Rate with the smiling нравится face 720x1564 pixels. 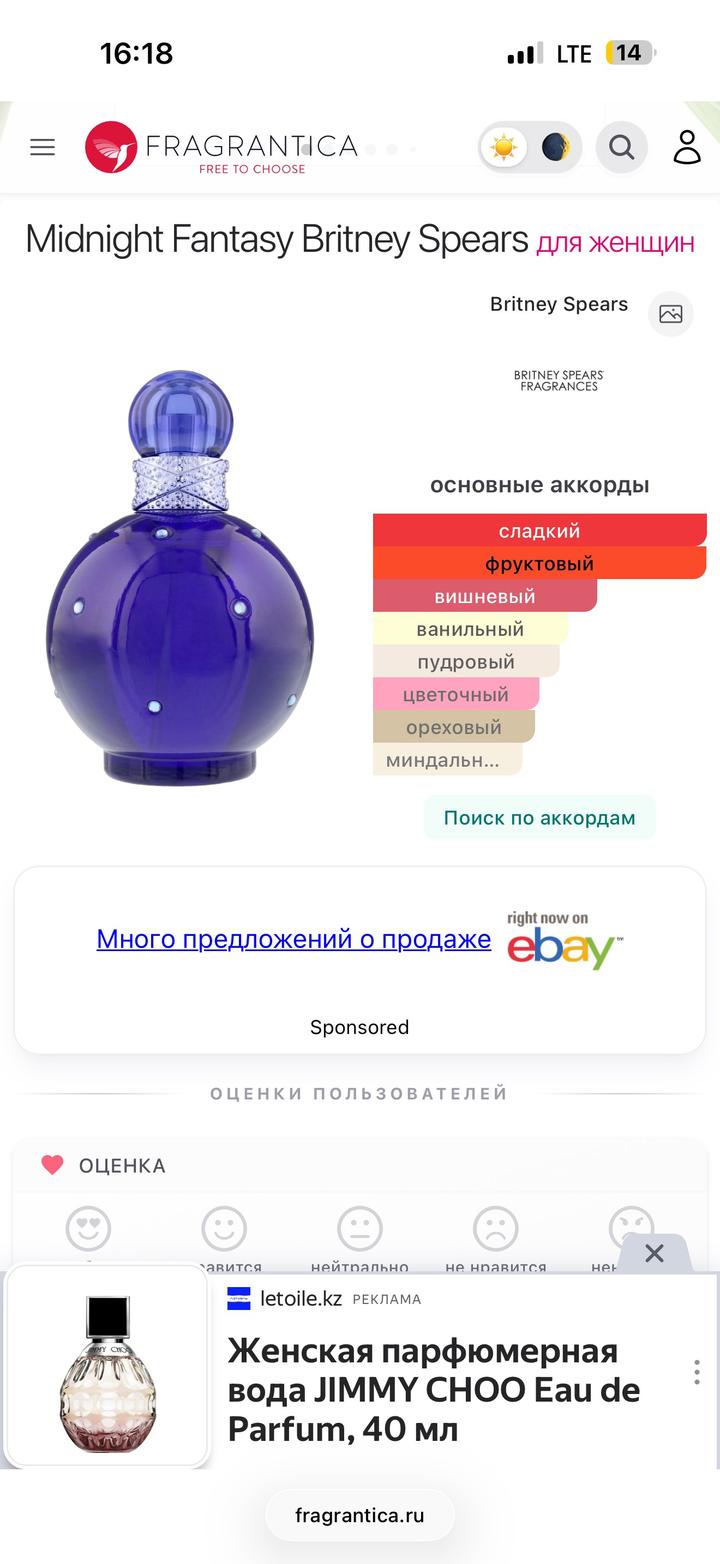click(x=224, y=1229)
